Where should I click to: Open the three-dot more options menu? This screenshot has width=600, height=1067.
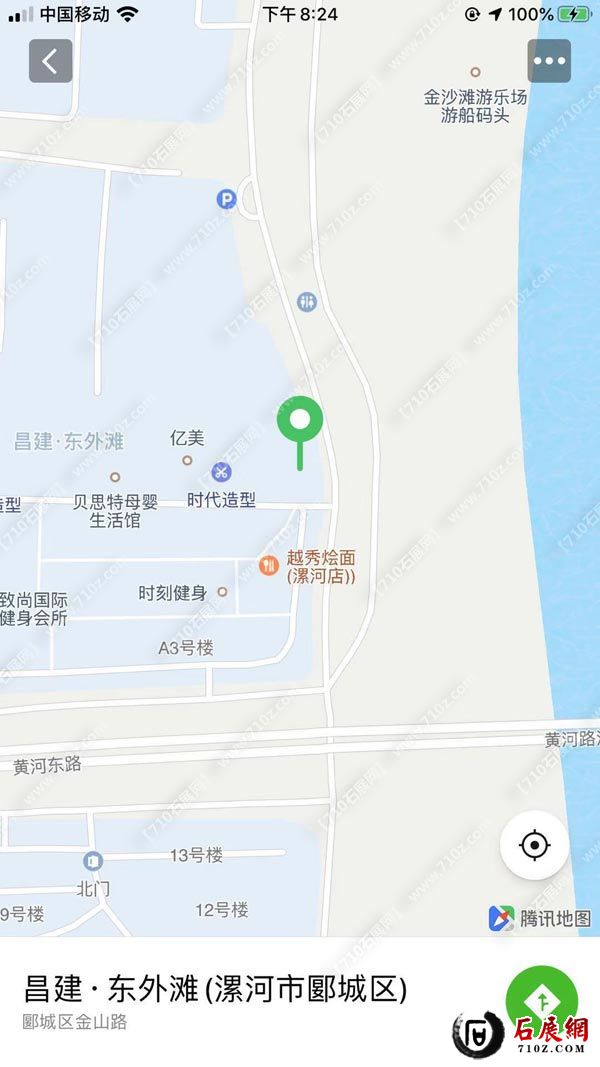[x=549, y=61]
